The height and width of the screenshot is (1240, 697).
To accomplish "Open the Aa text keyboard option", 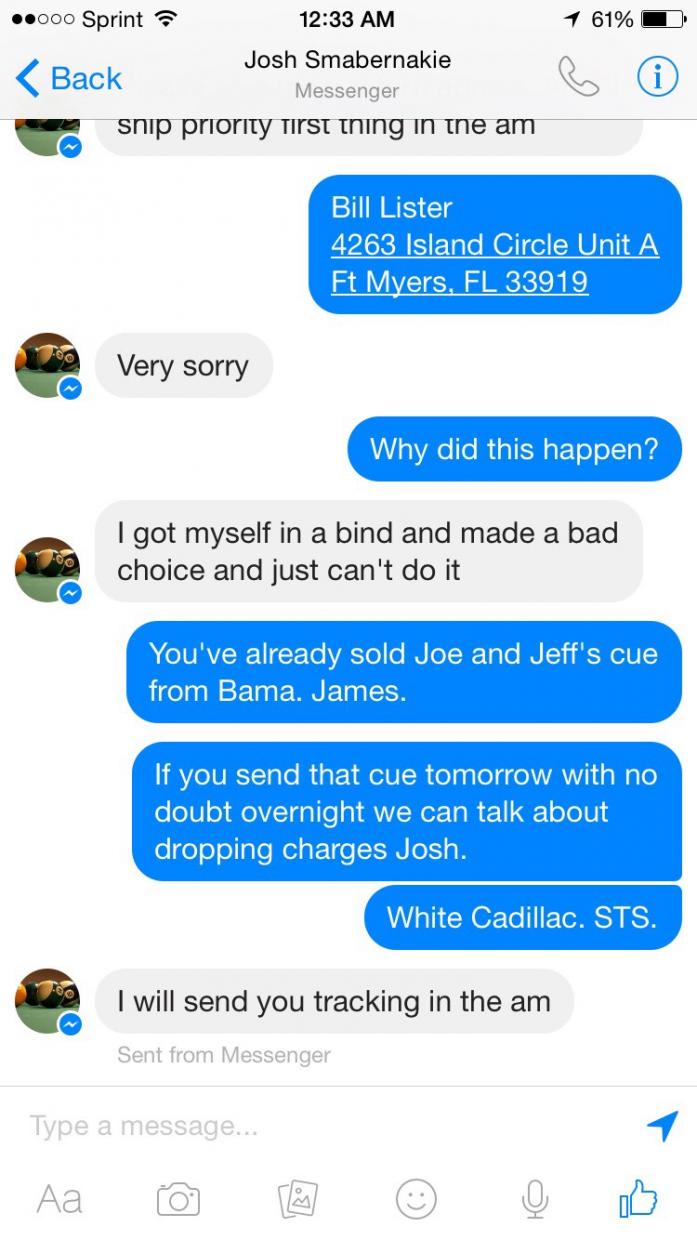I will (x=59, y=1198).
